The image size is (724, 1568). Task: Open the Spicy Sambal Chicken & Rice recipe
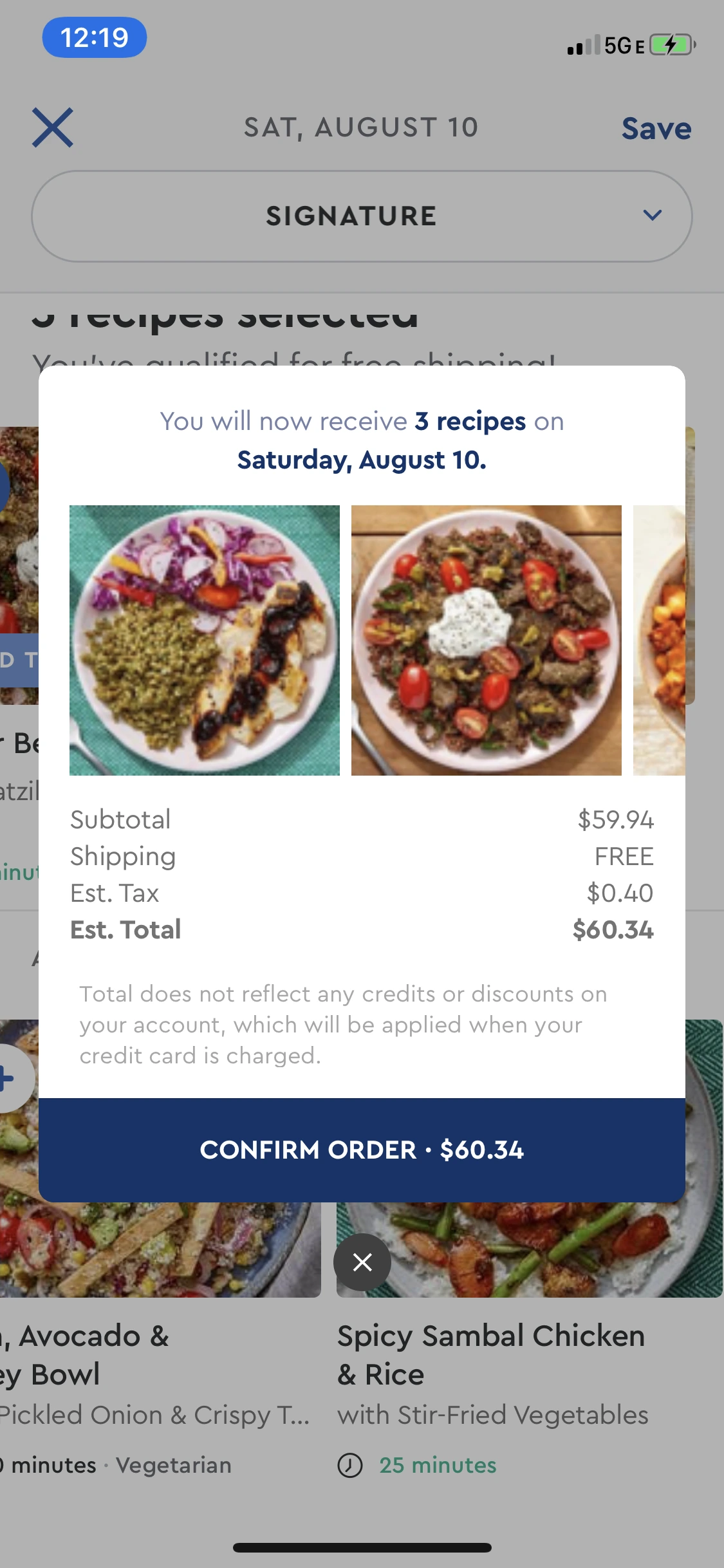pyautogui.click(x=491, y=1354)
